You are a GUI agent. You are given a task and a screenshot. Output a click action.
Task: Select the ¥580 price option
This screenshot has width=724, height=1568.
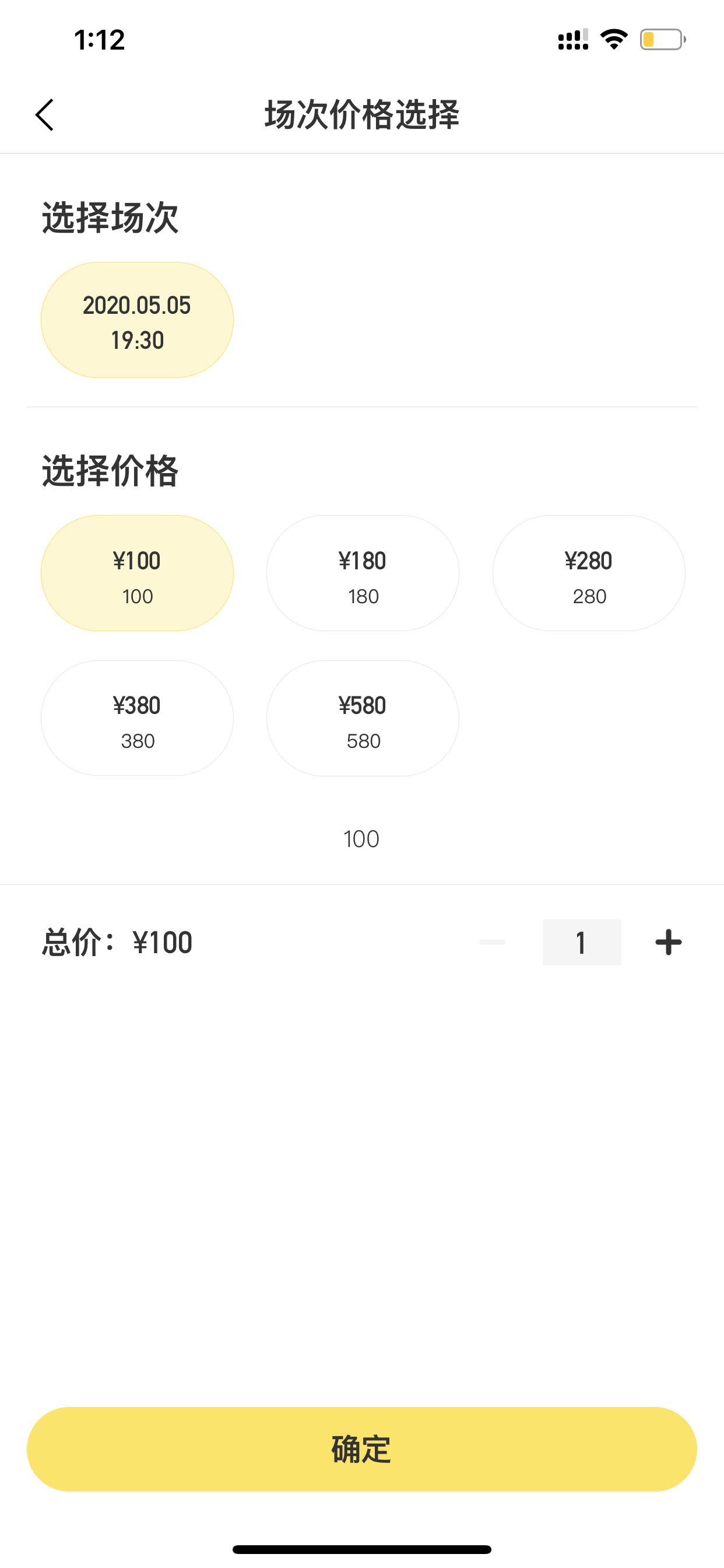pyautogui.click(x=363, y=718)
